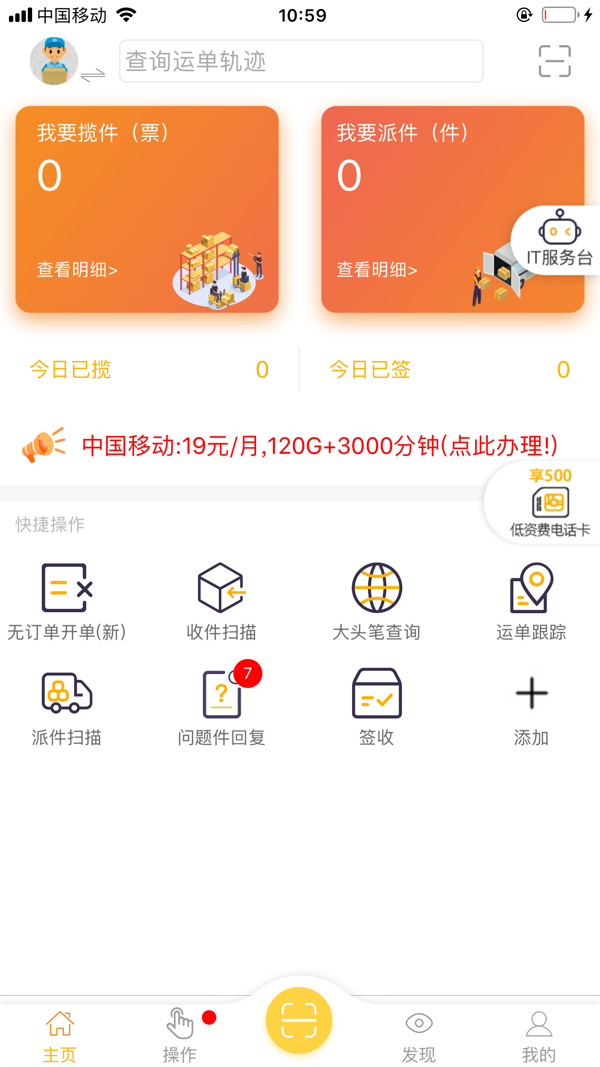Open 派件扫描 shortcut
Image resolution: width=600 pixels, height=1067 pixels.
point(67,706)
